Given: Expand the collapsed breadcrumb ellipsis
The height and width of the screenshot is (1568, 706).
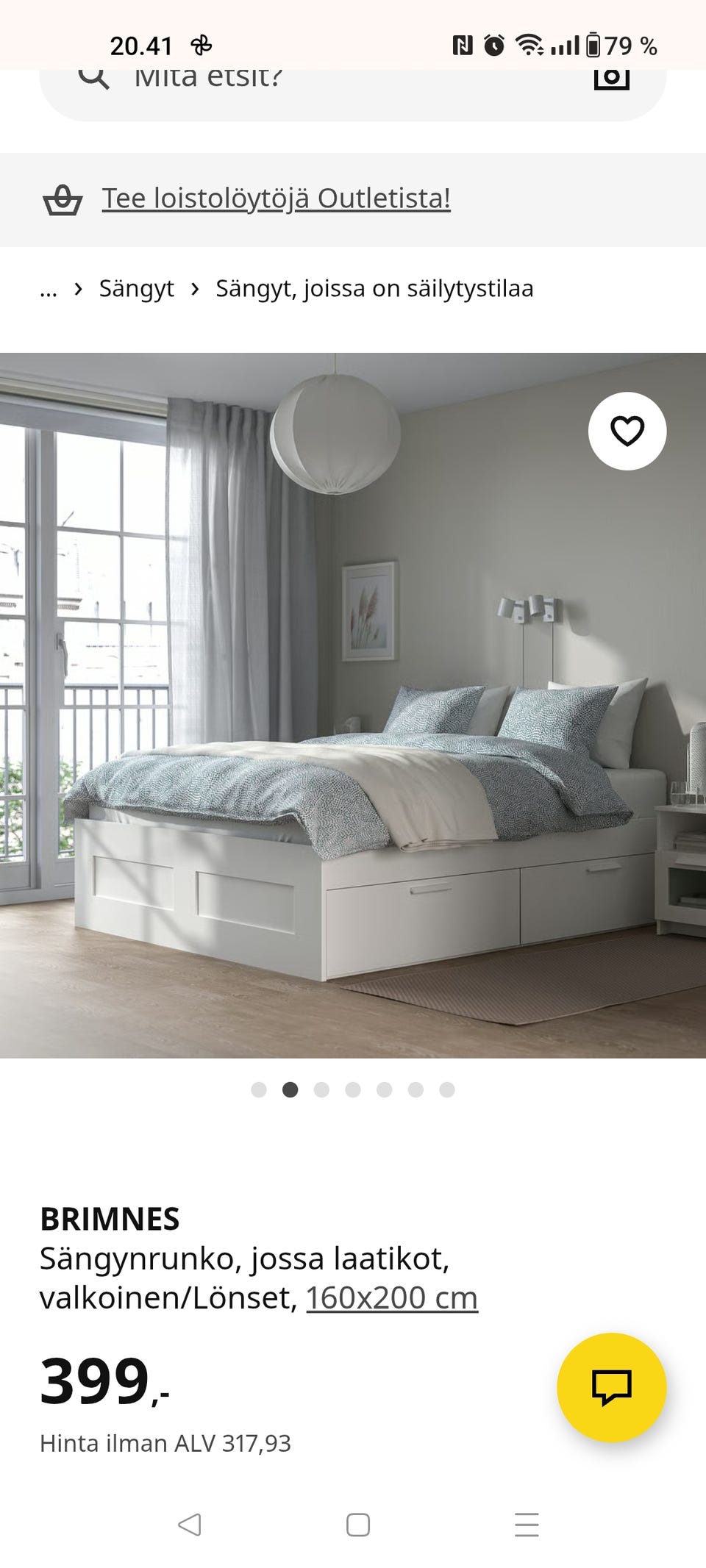Looking at the screenshot, I should 49,289.
